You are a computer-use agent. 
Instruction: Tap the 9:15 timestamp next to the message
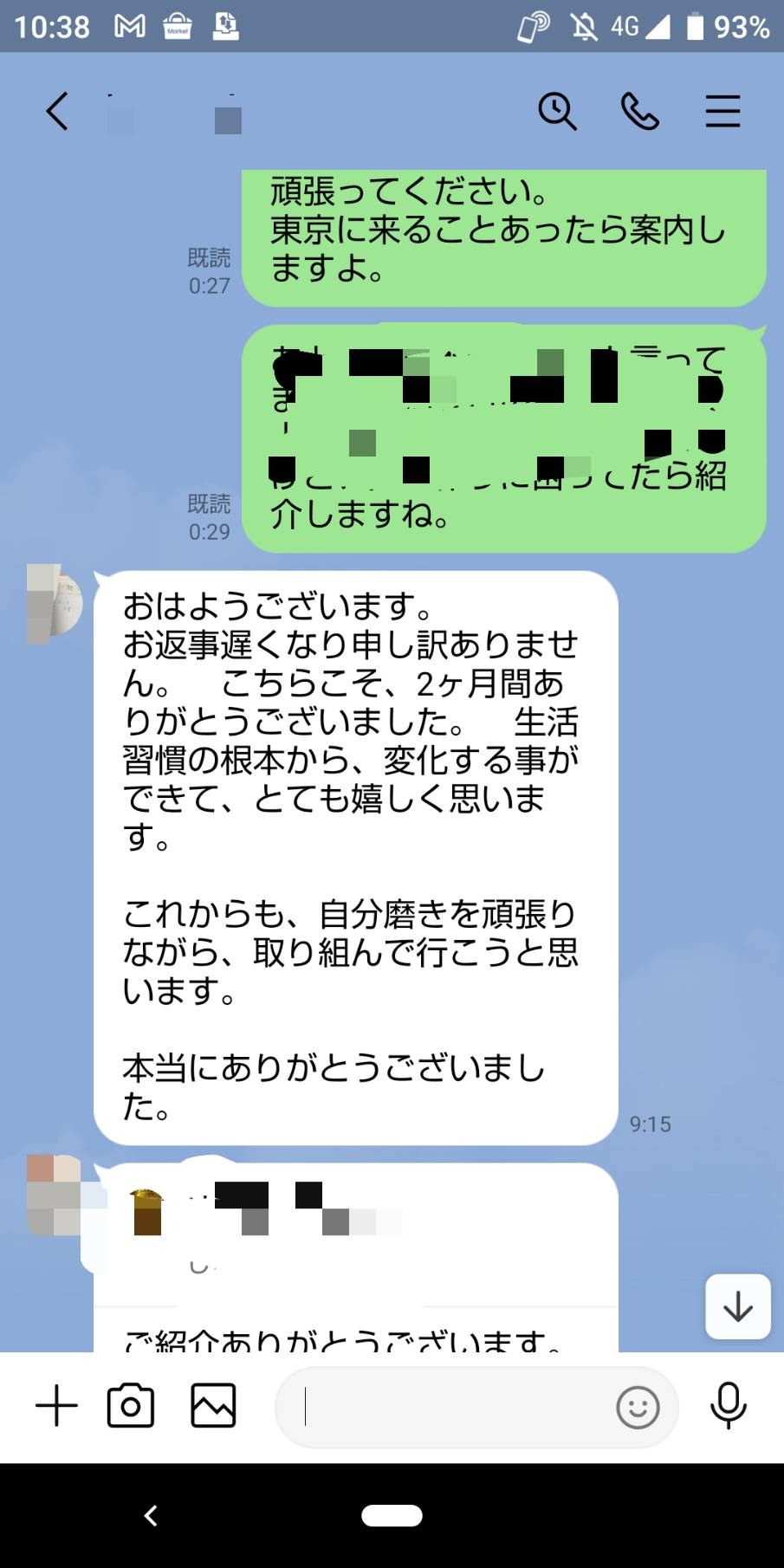click(649, 1124)
